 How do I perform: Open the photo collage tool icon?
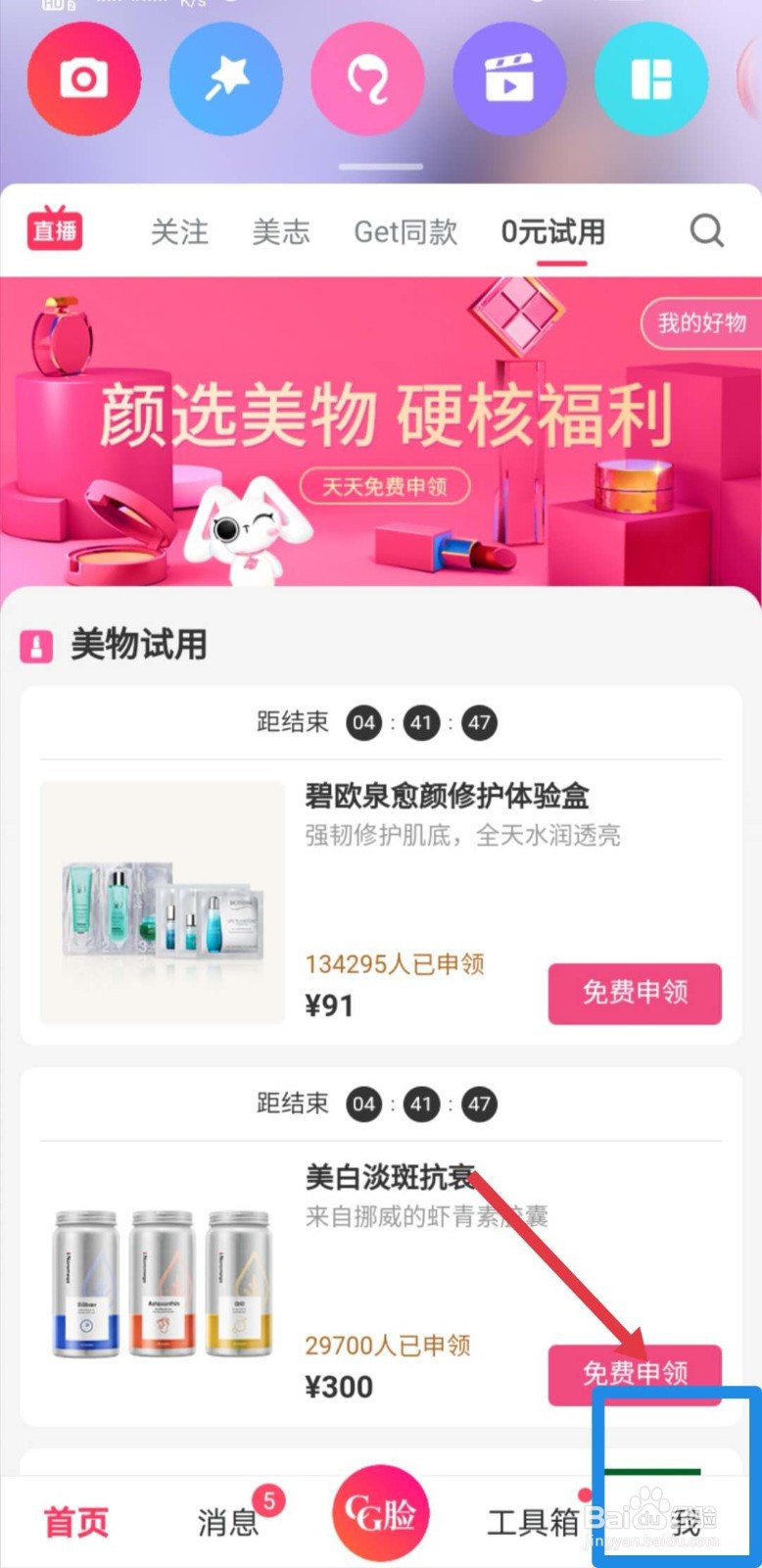(651, 78)
